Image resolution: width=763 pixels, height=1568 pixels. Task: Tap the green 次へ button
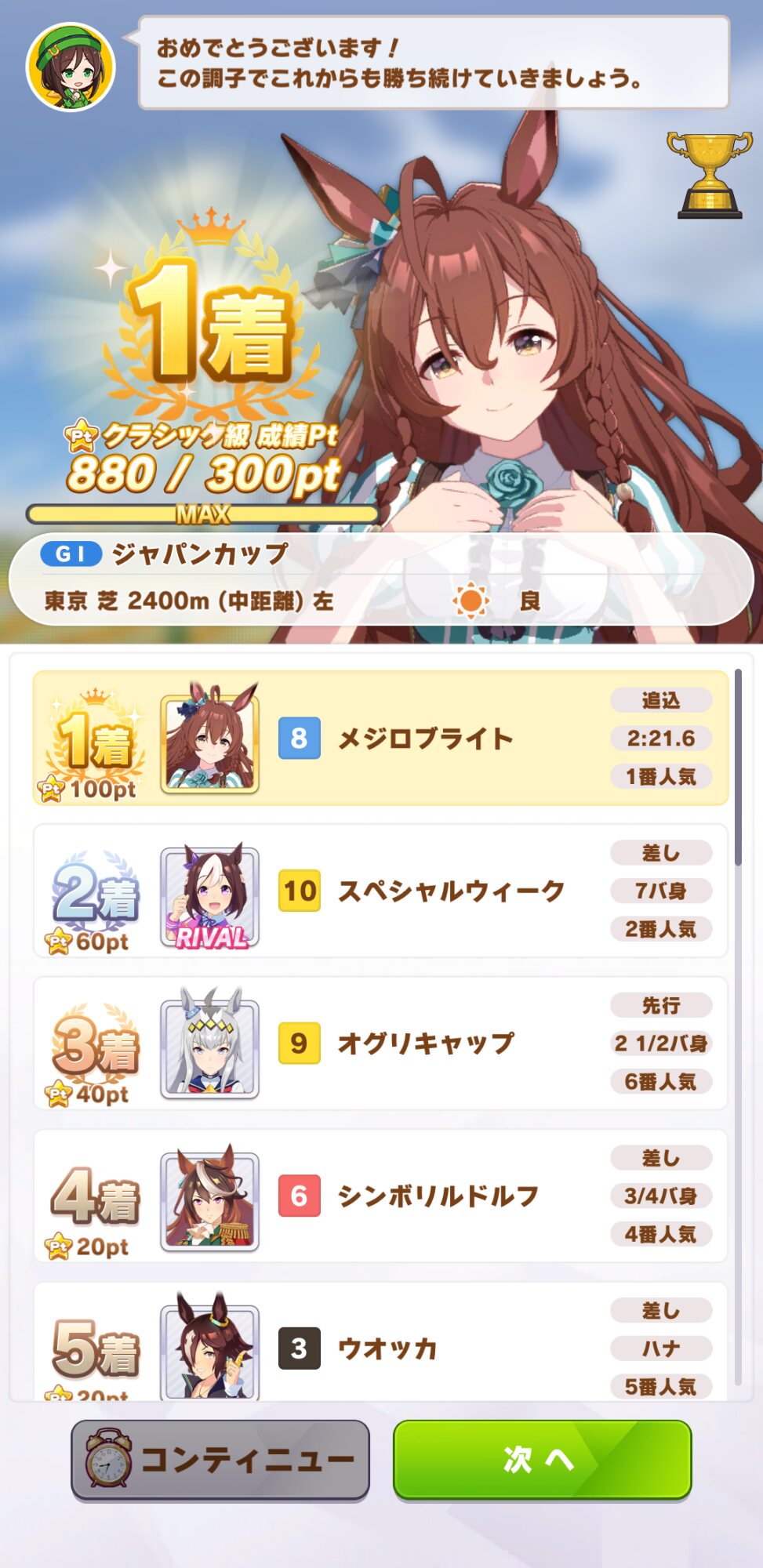[x=542, y=1459]
